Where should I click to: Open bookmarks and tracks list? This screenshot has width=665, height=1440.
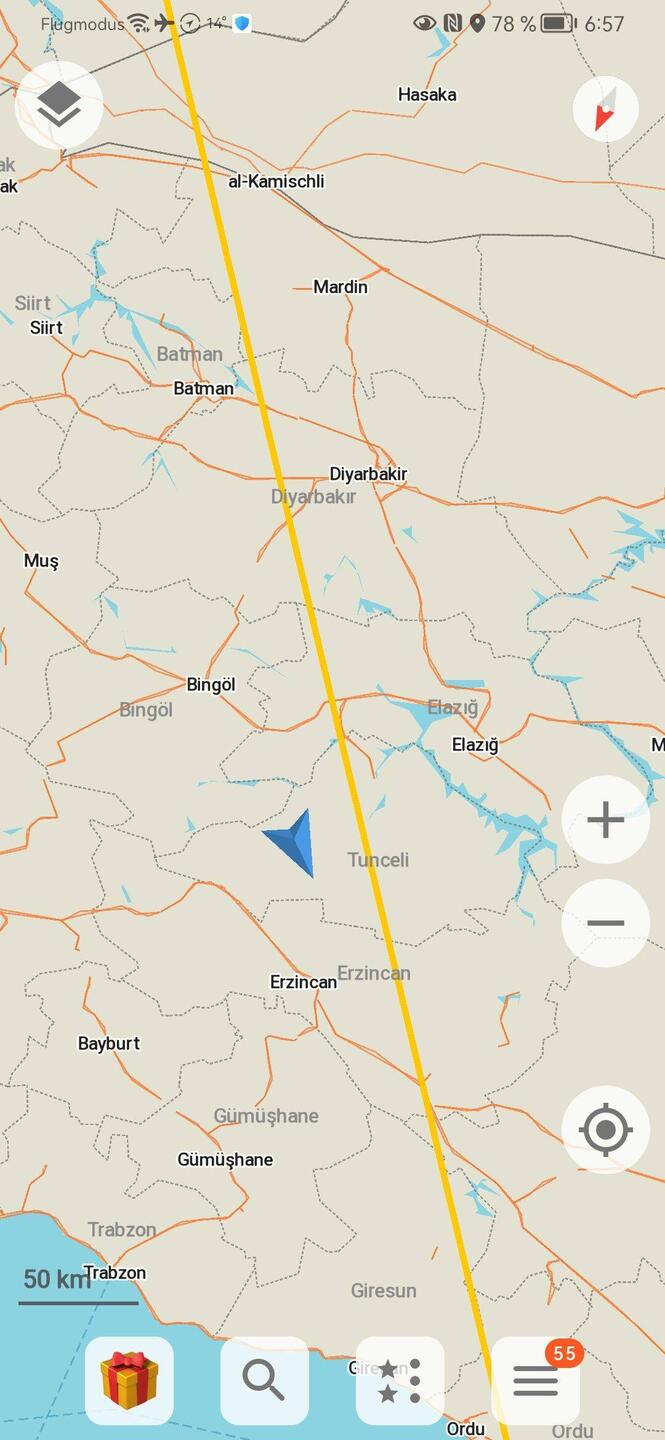pyautogui.click(x=400, y=1380)
